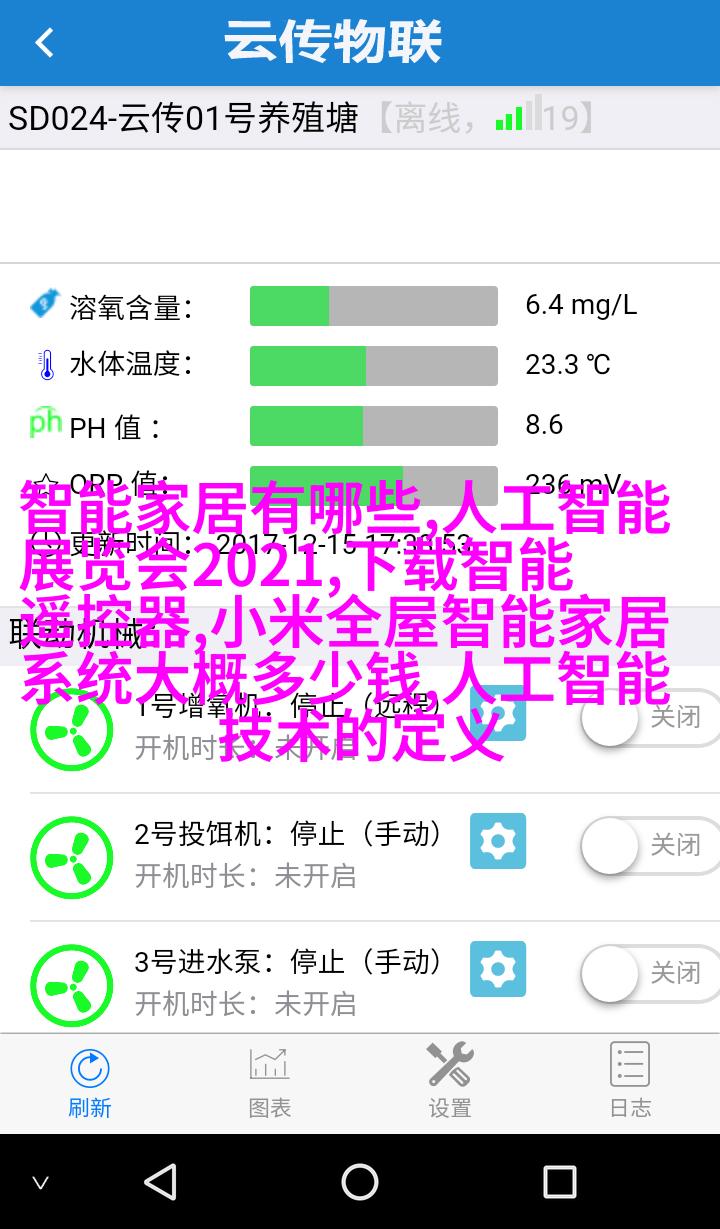
Task: Open settings gear for 3号进水泵
Action: coord(498,969)
